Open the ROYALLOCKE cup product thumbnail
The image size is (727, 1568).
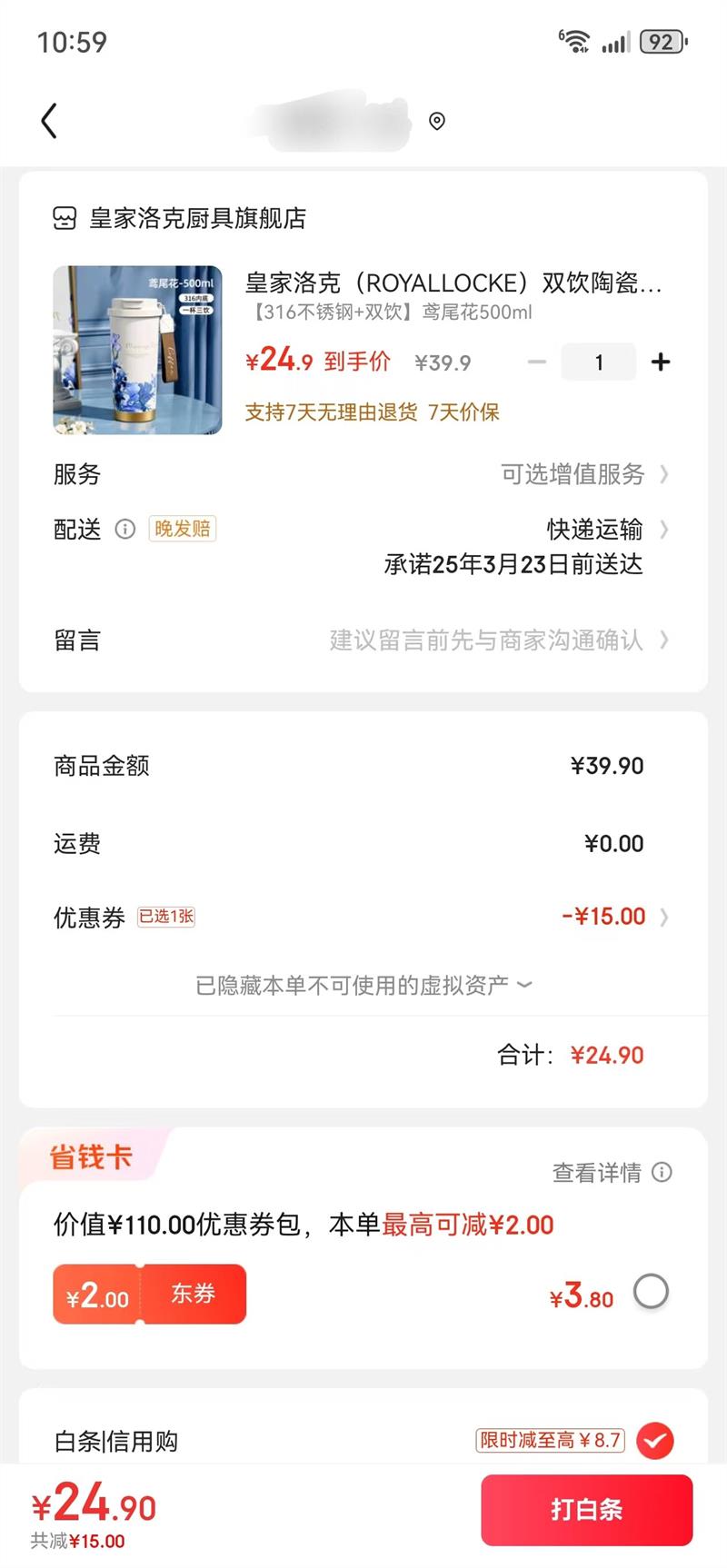click(x=137, y=350)
